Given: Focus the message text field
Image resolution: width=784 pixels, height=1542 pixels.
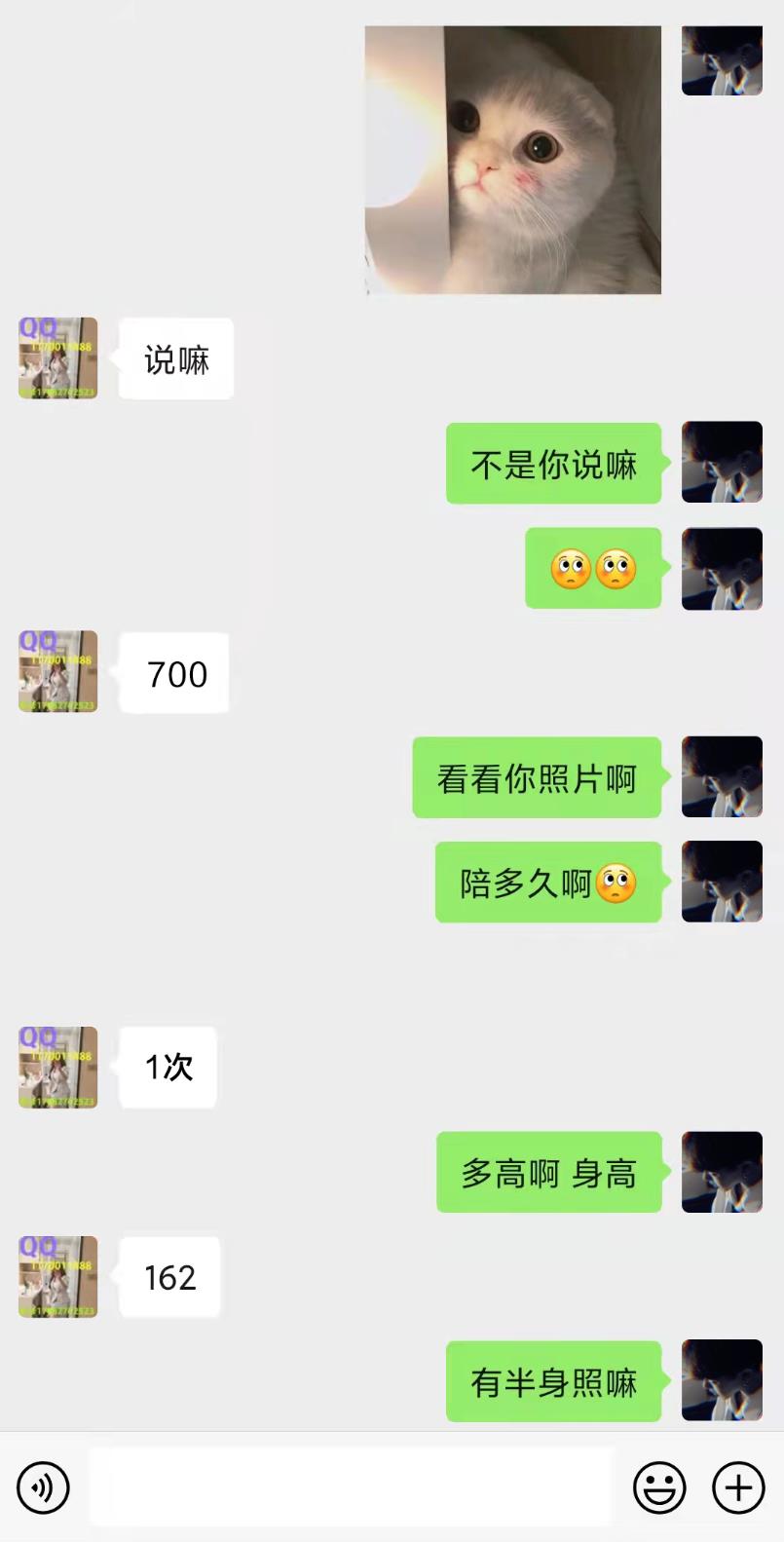Looking at the screenshot, I should [x=351, y=1486].
